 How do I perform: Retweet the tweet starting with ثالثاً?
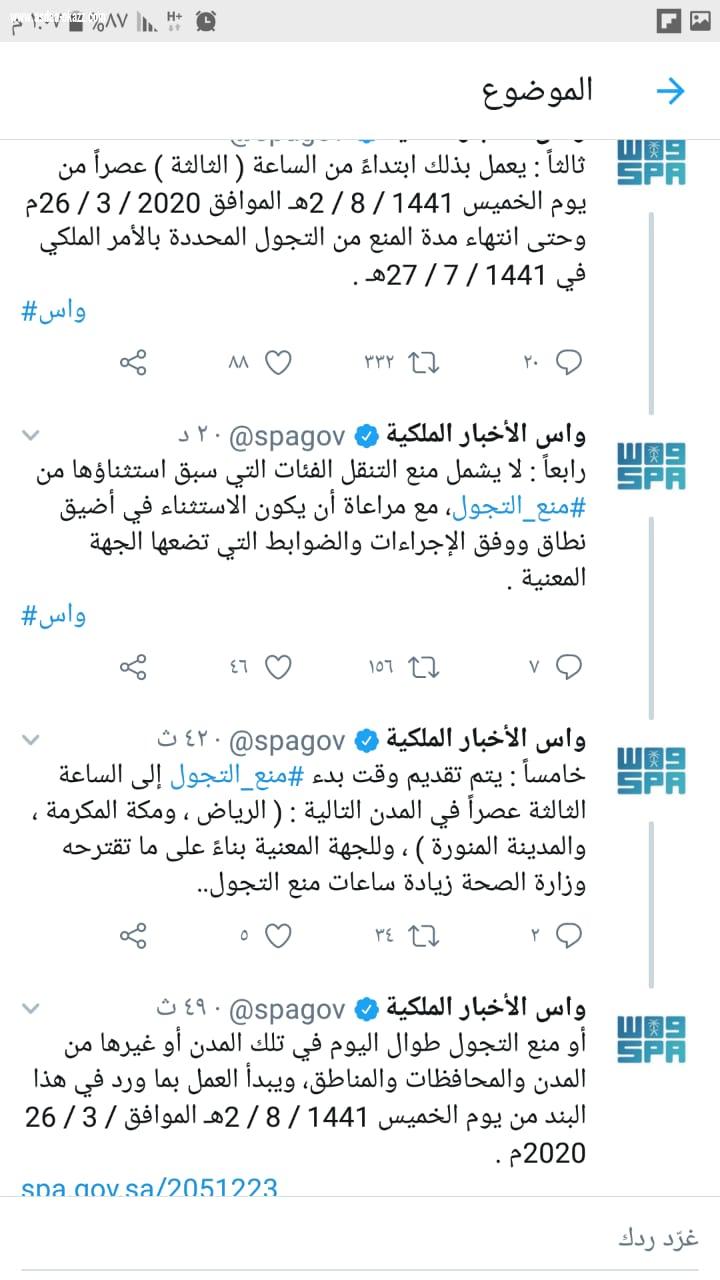tap(424, 362)
